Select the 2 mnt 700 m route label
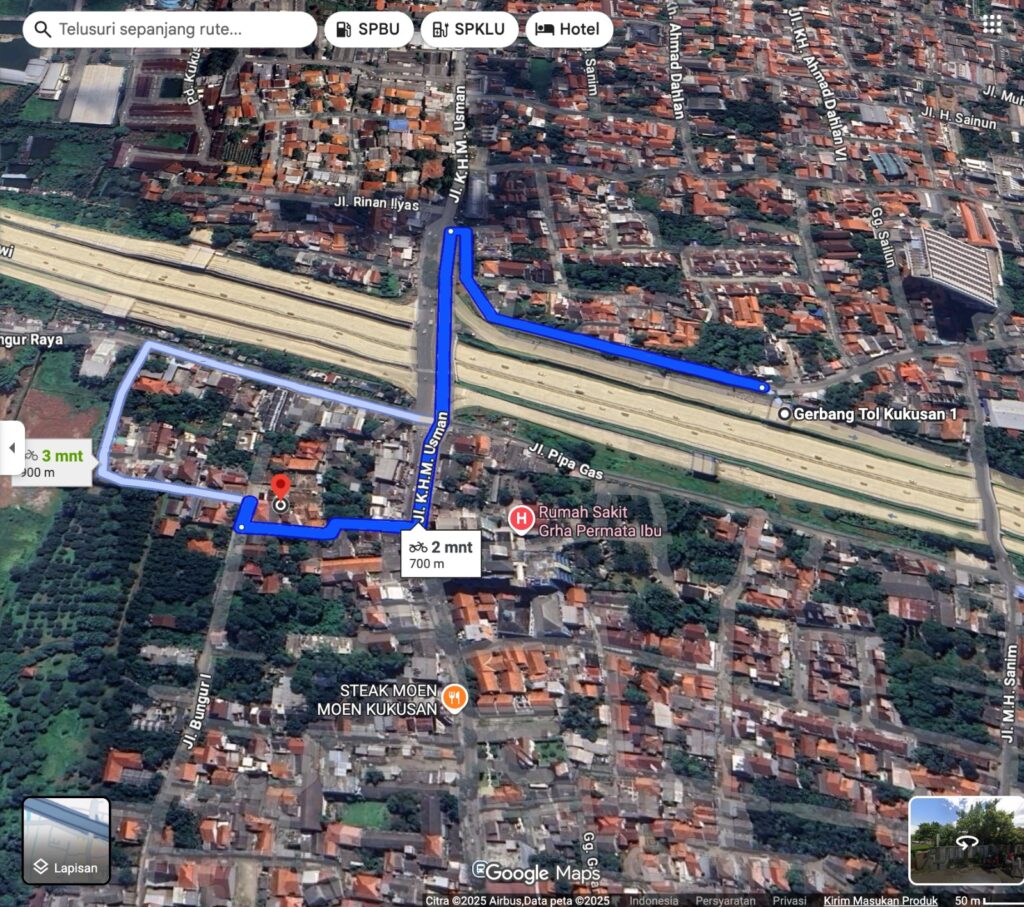 [440, 555]
